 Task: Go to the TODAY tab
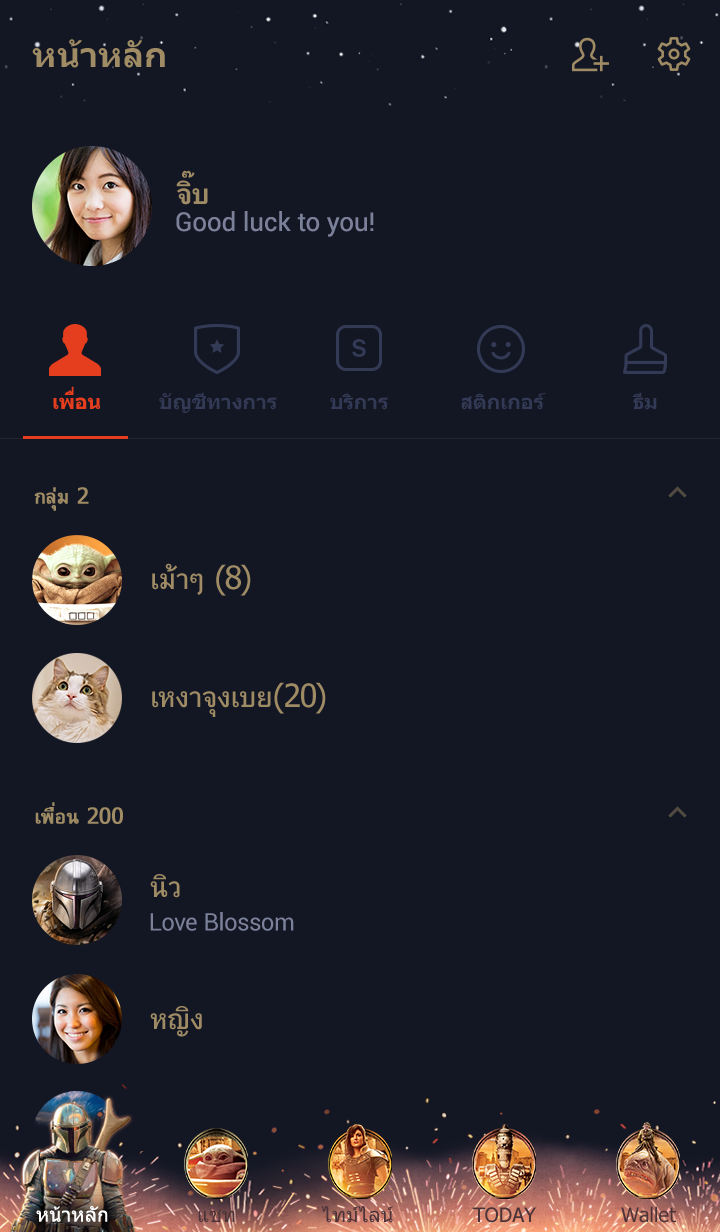pyautogui.click(x=504, y=1175)
